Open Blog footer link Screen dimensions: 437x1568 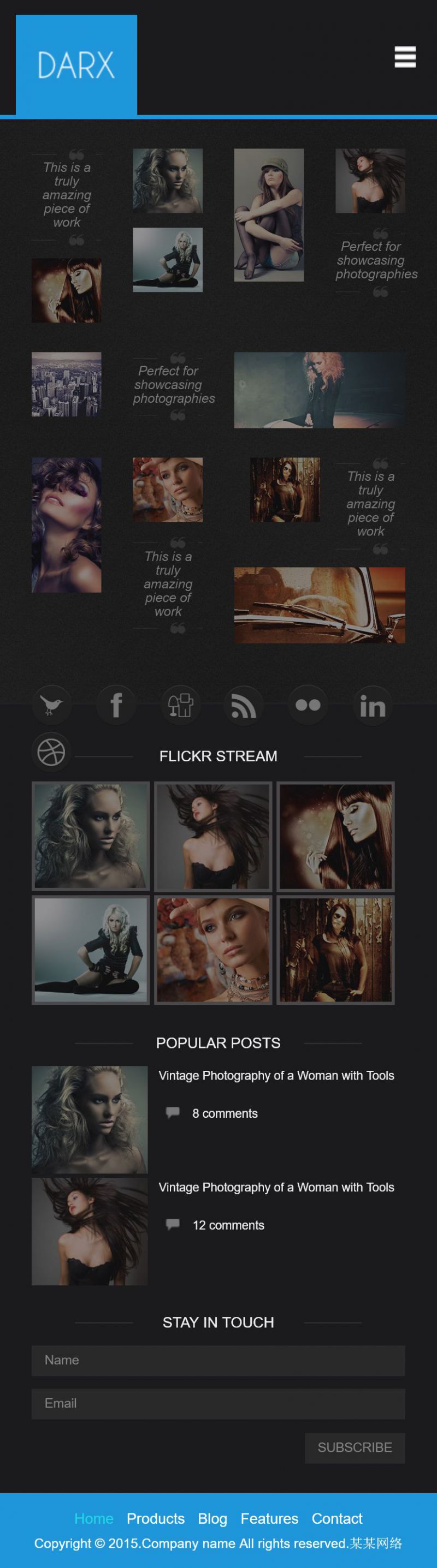[x=212, y=1518]
